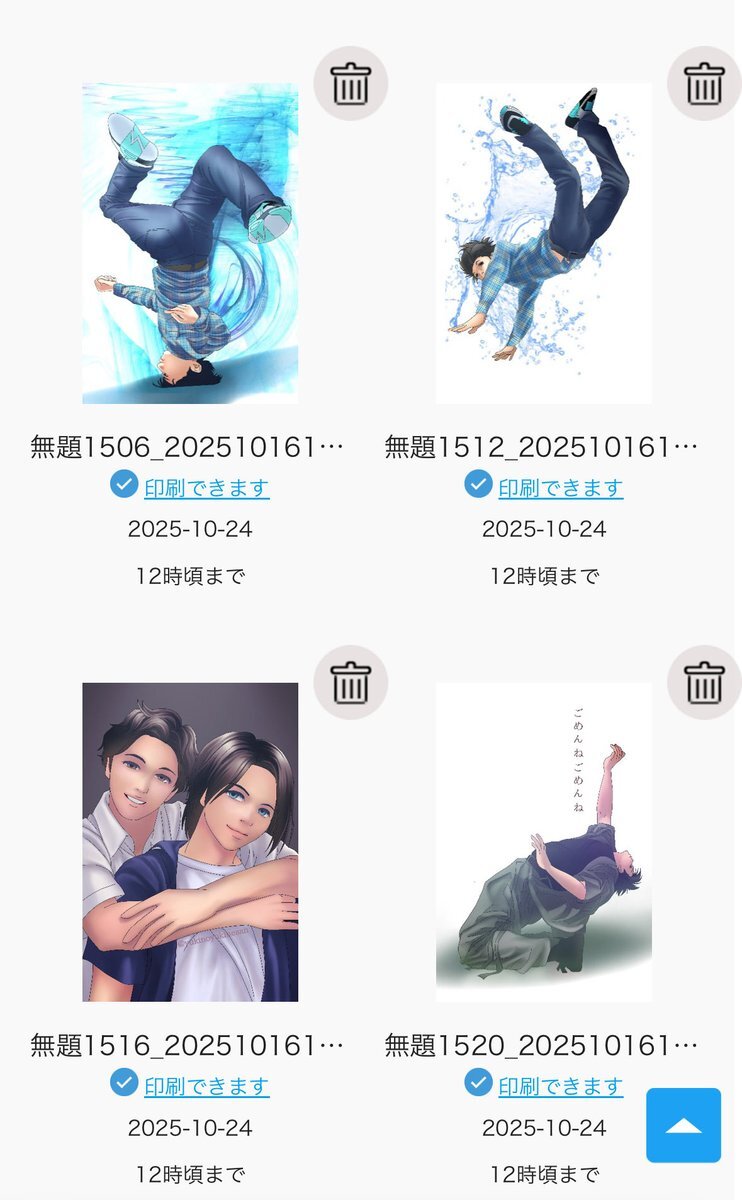Tap 印刷できます link under 無題1506
Viewport: 742px width, 1200px height.
point(206,488)
